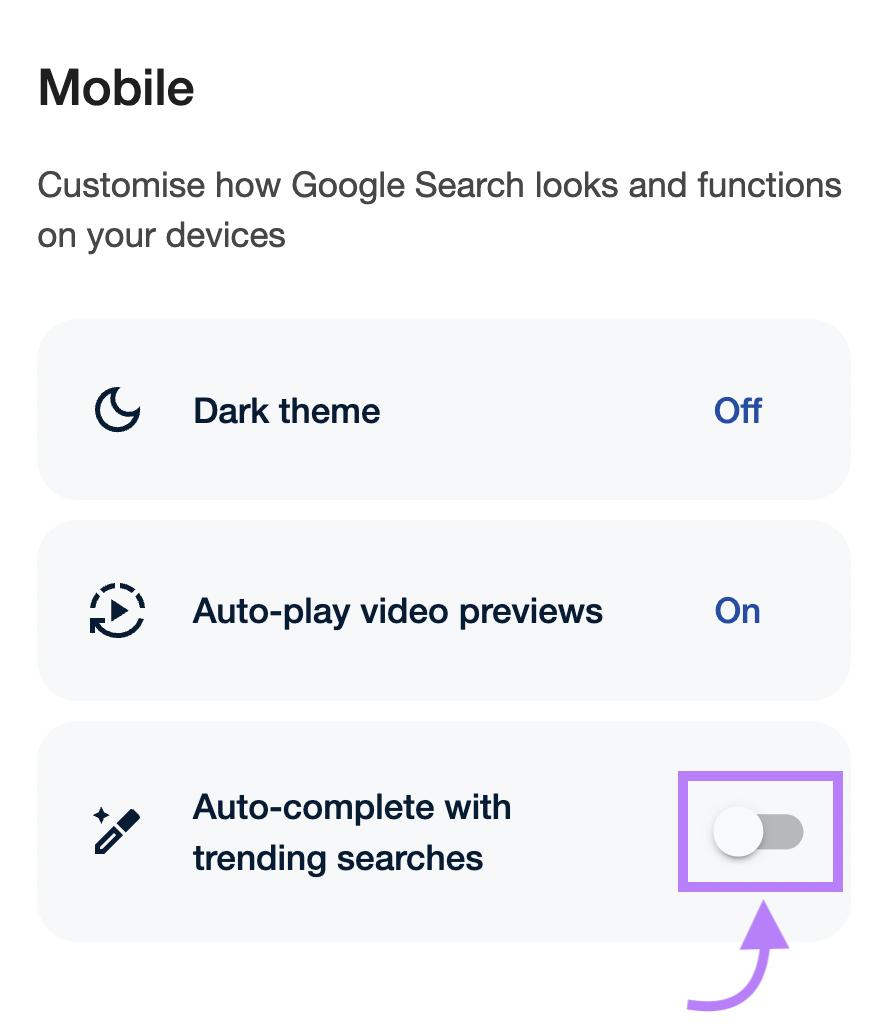Screen dimensions: 890x1032
Task: Select the sparkle pen icon for trending searches
Action: tap(117, 831)
